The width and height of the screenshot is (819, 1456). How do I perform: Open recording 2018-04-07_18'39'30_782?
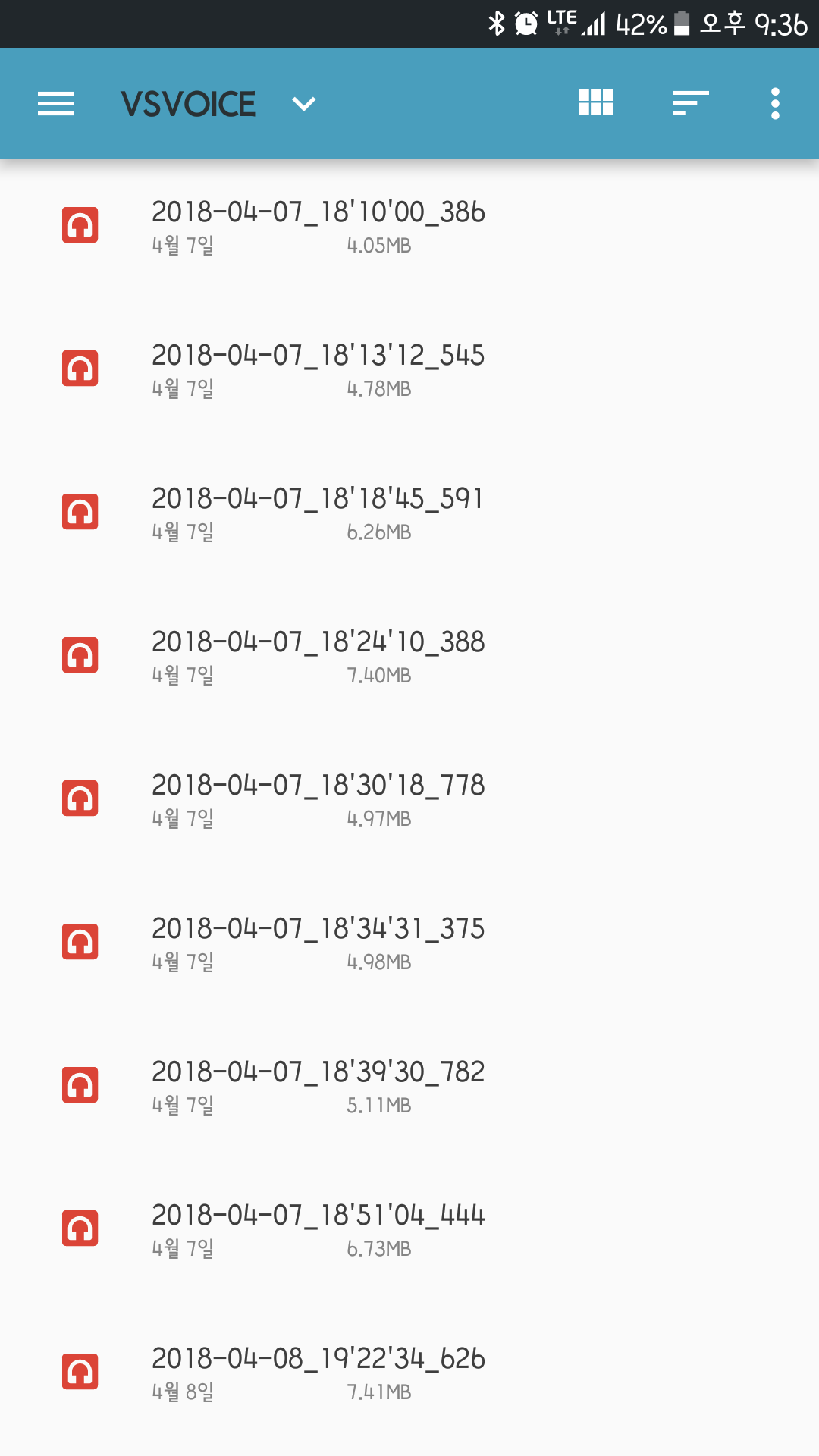tap(409, 1086)
